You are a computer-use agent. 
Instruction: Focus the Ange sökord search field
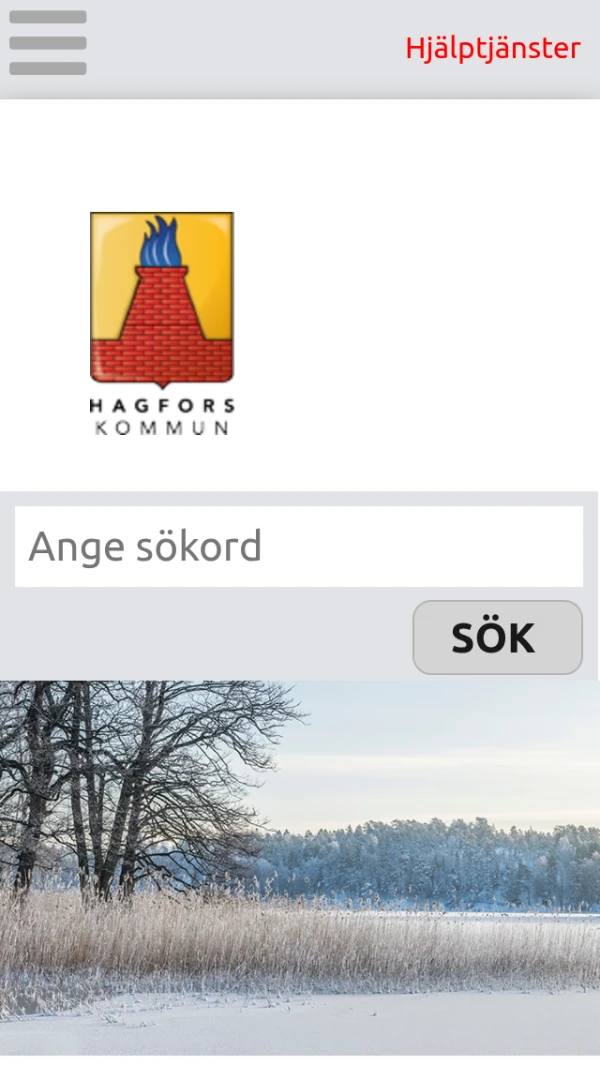(x=298, y=546)
